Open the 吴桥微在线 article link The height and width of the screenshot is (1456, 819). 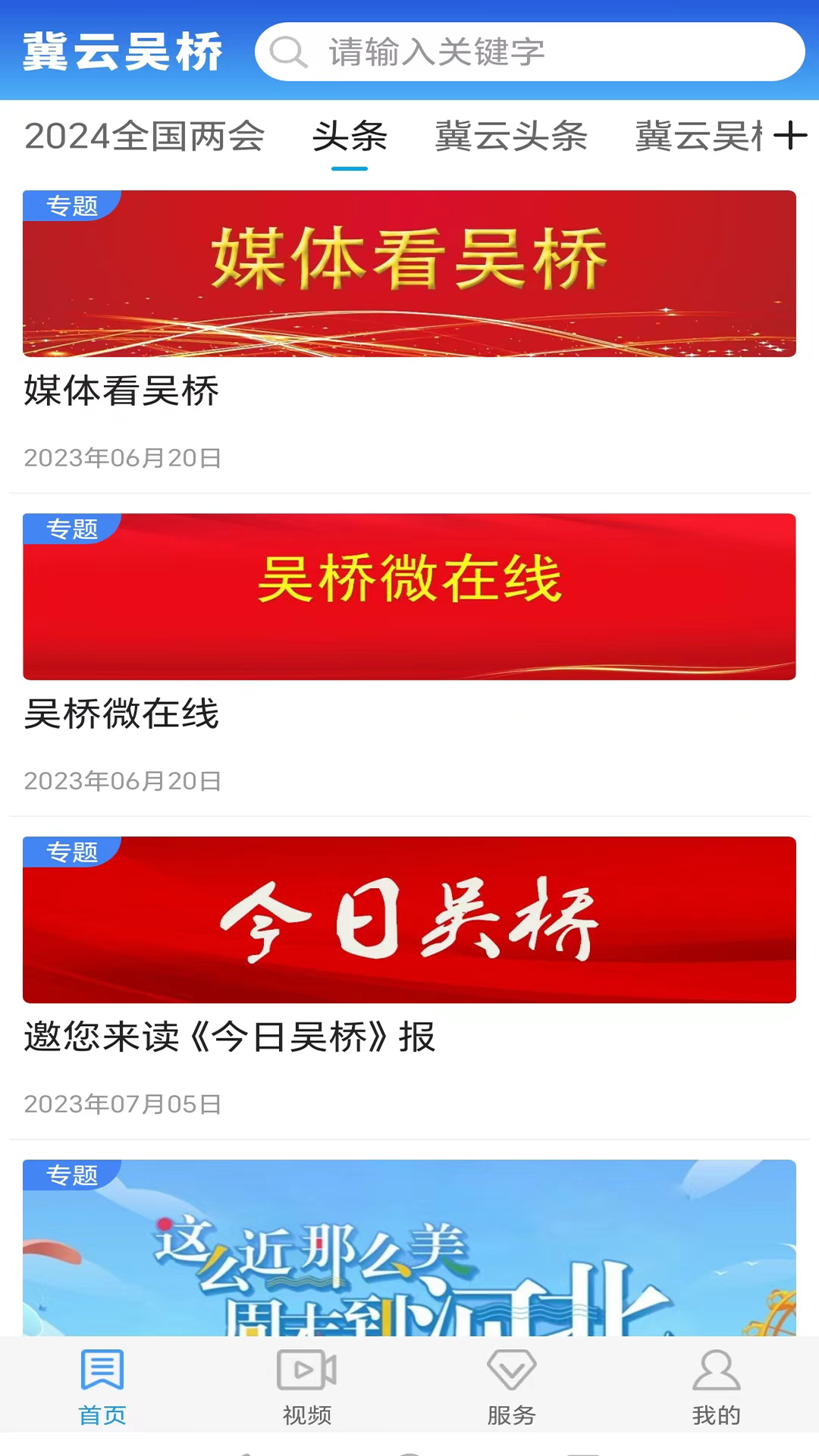(x=121, y=714)
